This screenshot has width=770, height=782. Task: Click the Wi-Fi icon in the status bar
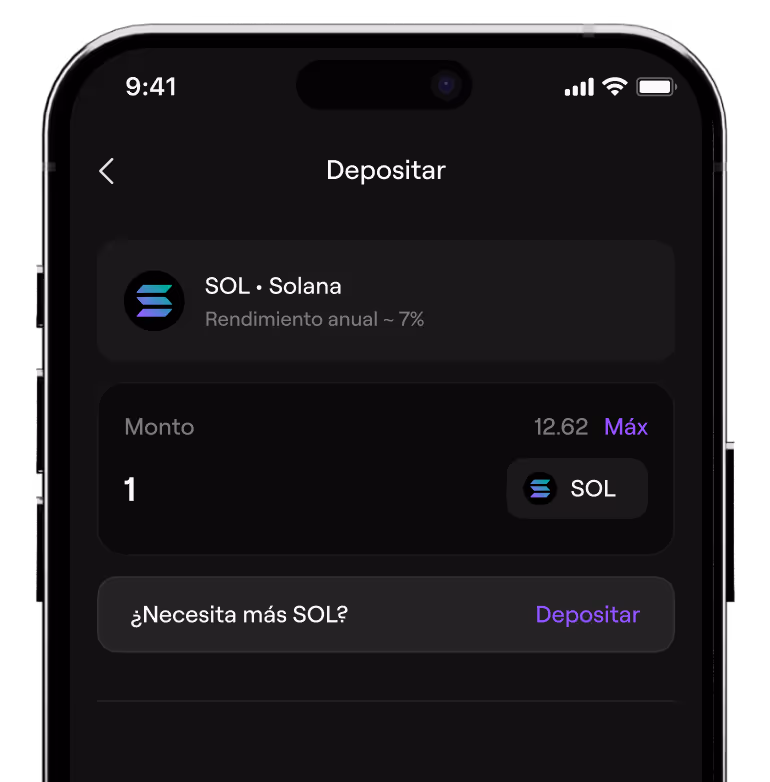coord(615,87)
